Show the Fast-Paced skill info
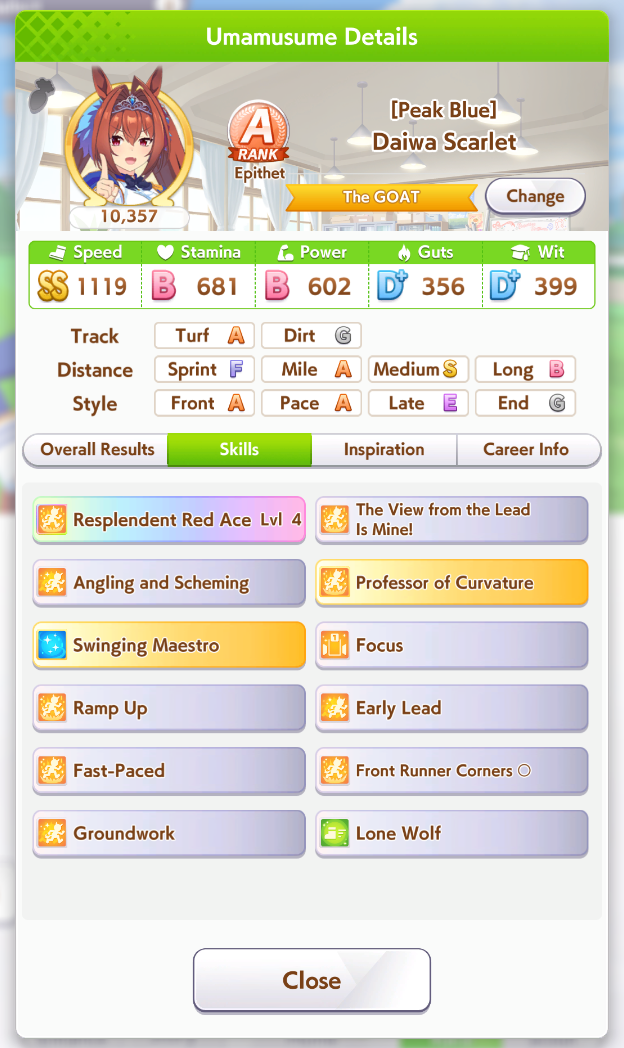This screenshot has width=624, height=1048. click(x=169, y=771)
